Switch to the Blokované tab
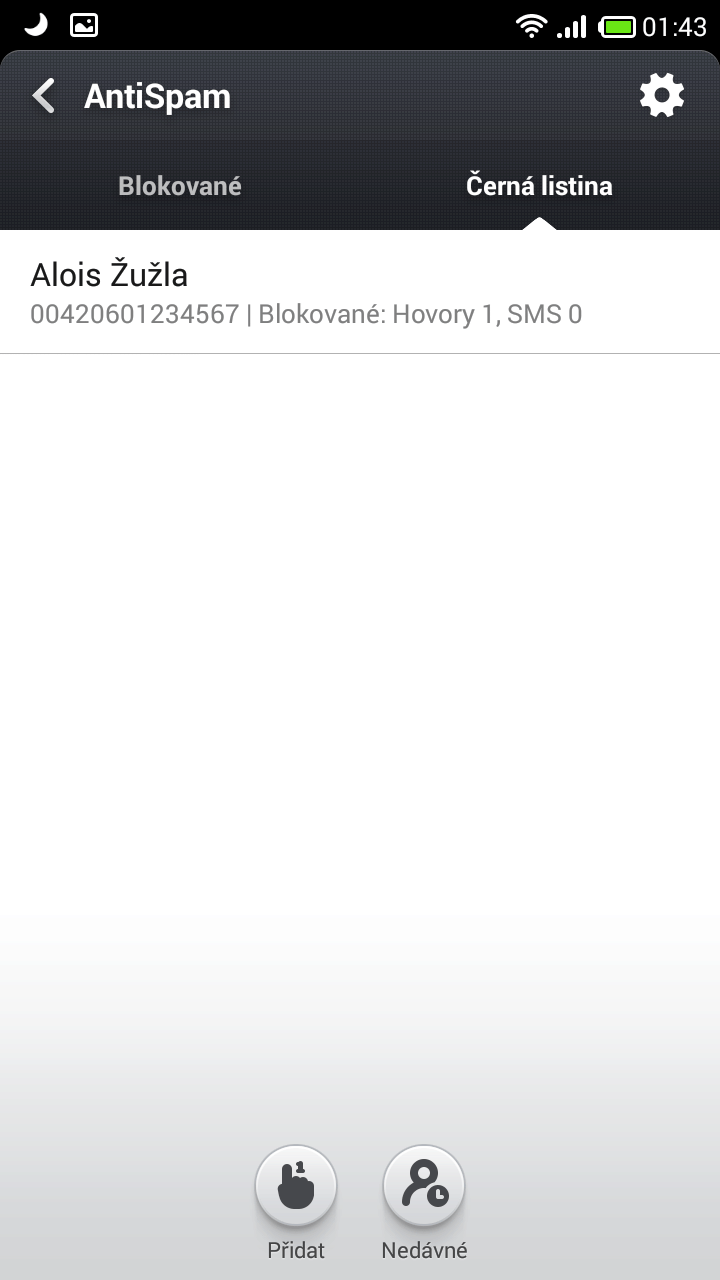720x1280 pixels. [x=180, y=186]
